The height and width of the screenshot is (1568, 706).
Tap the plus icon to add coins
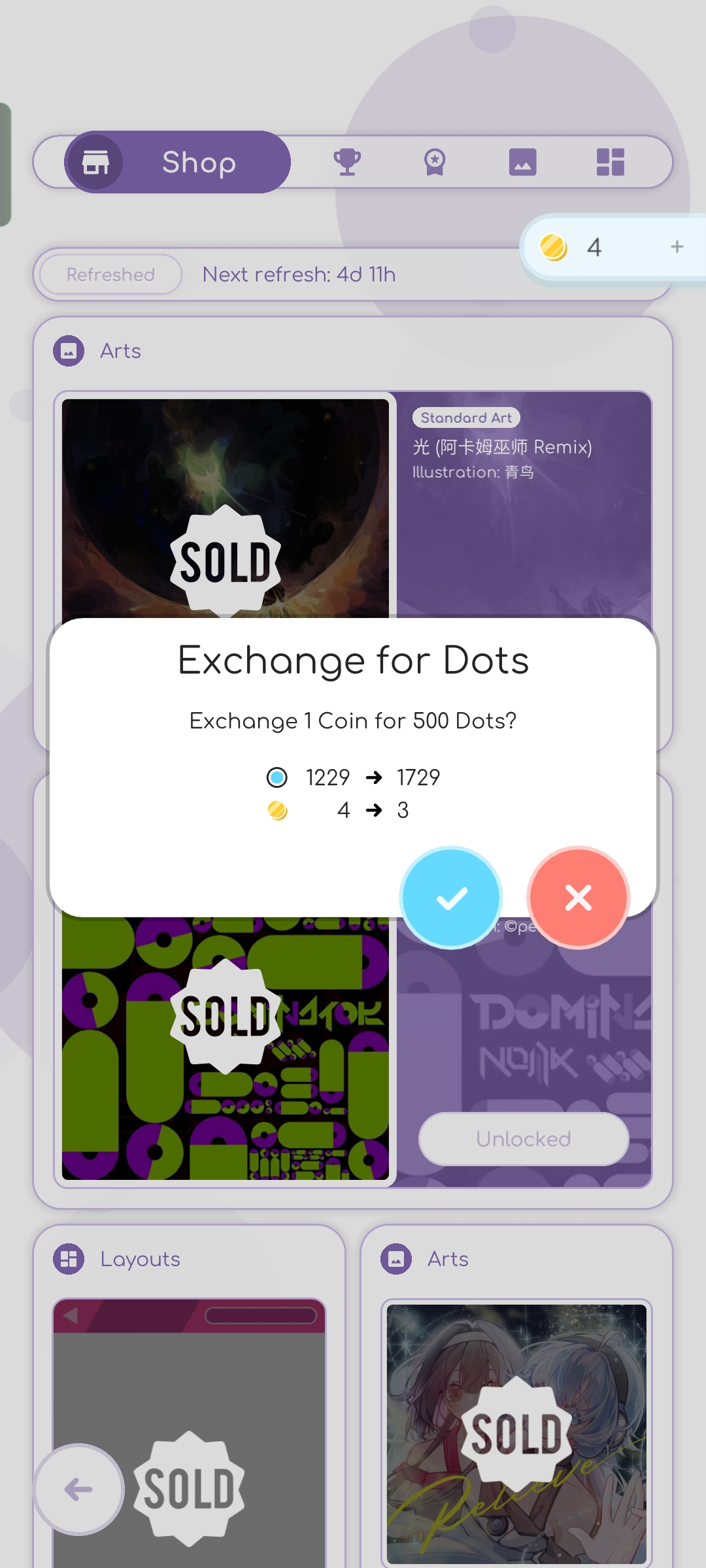point(677,247)
